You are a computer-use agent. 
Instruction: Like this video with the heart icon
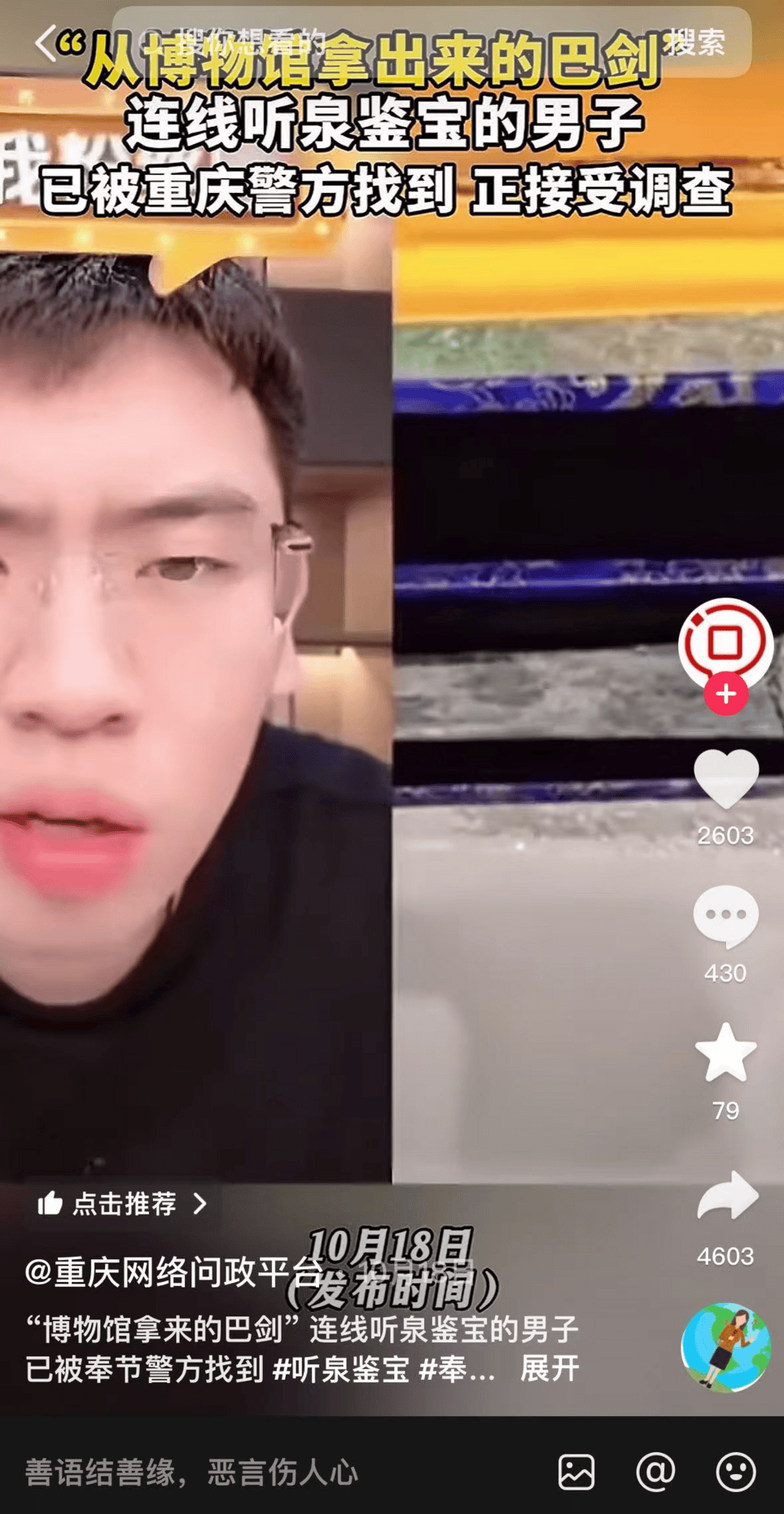coord(726,779)
